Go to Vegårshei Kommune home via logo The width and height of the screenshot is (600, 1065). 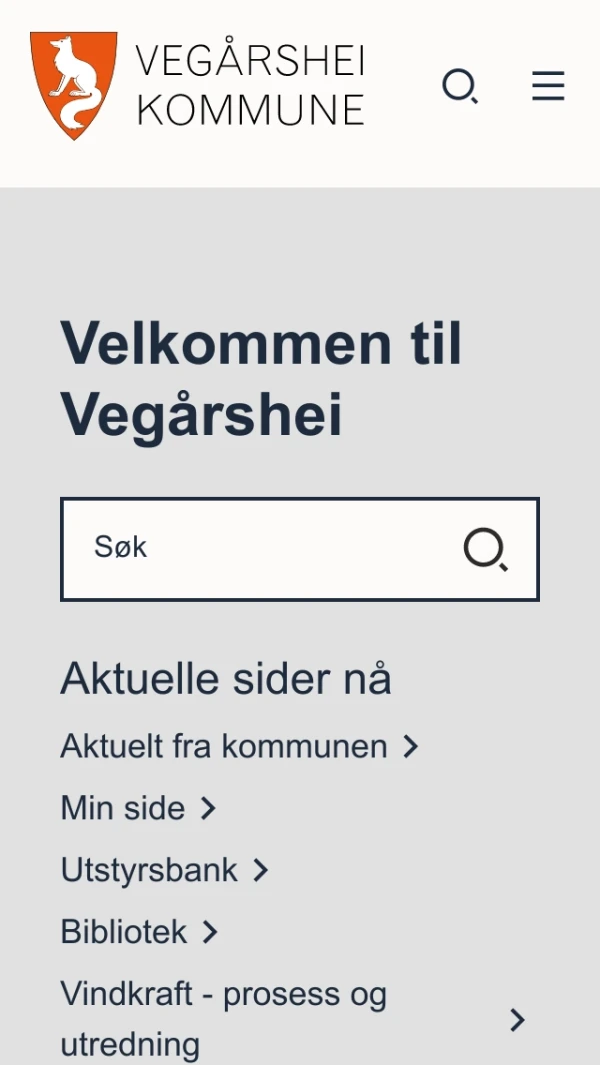tap(198, 87)
